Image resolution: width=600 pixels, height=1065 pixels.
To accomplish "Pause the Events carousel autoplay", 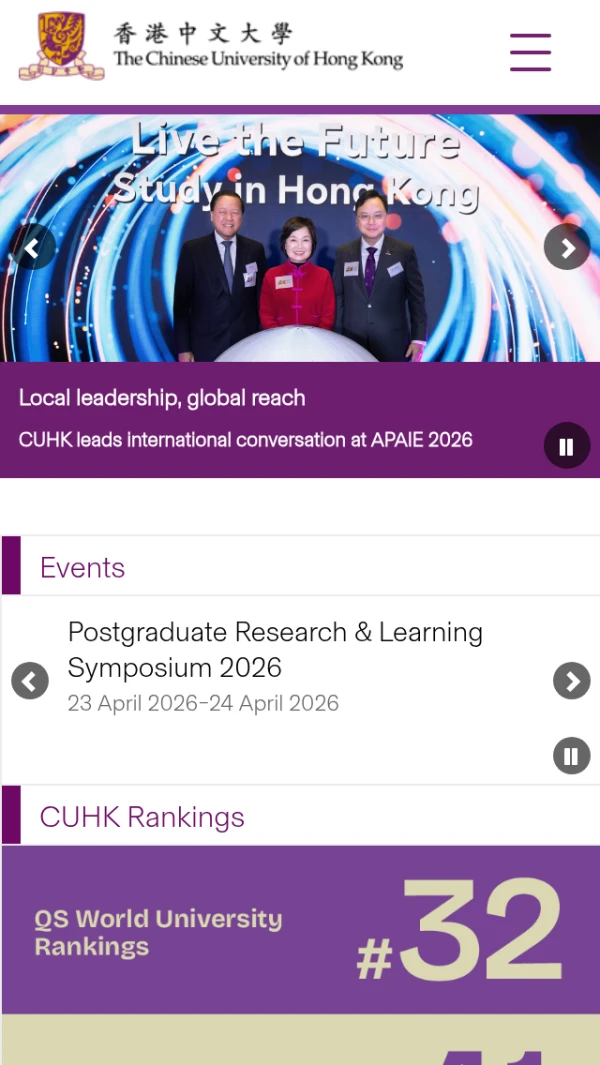I will coord(571,756).
